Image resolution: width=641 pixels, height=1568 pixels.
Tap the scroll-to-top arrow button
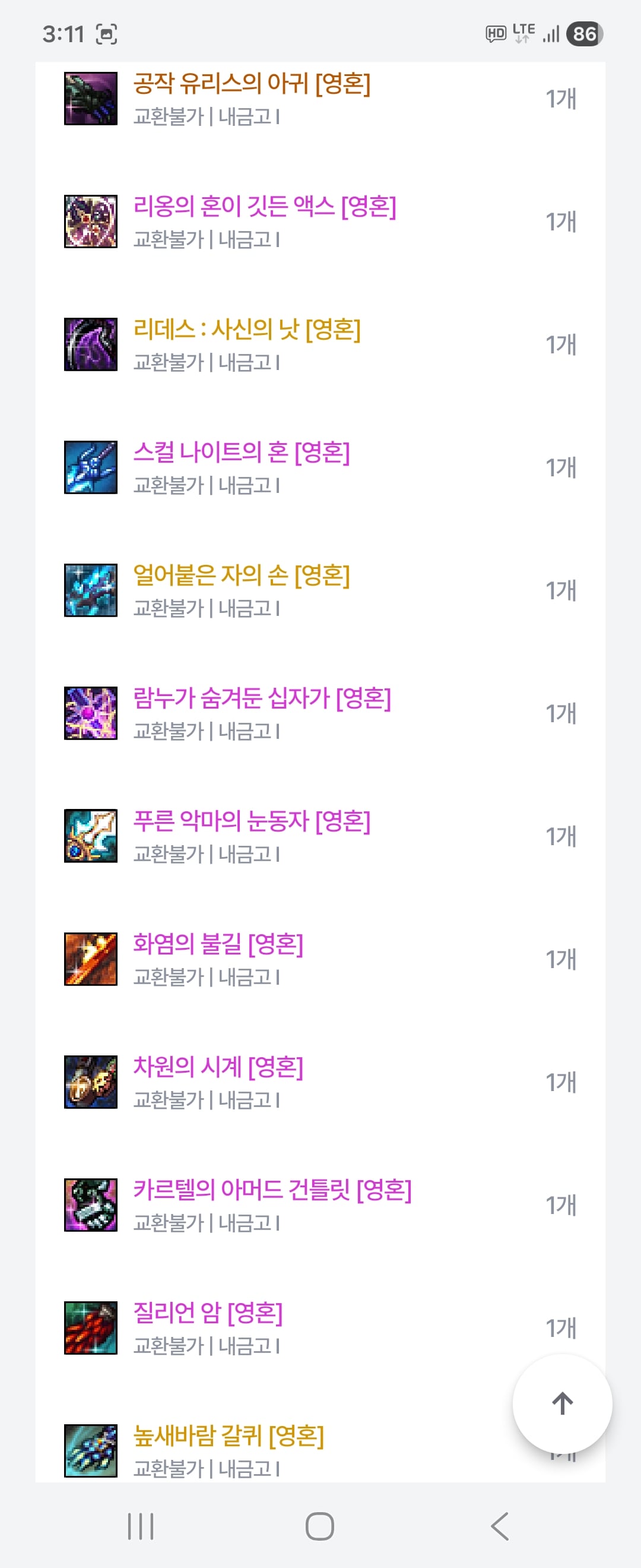pos(562,1403)
